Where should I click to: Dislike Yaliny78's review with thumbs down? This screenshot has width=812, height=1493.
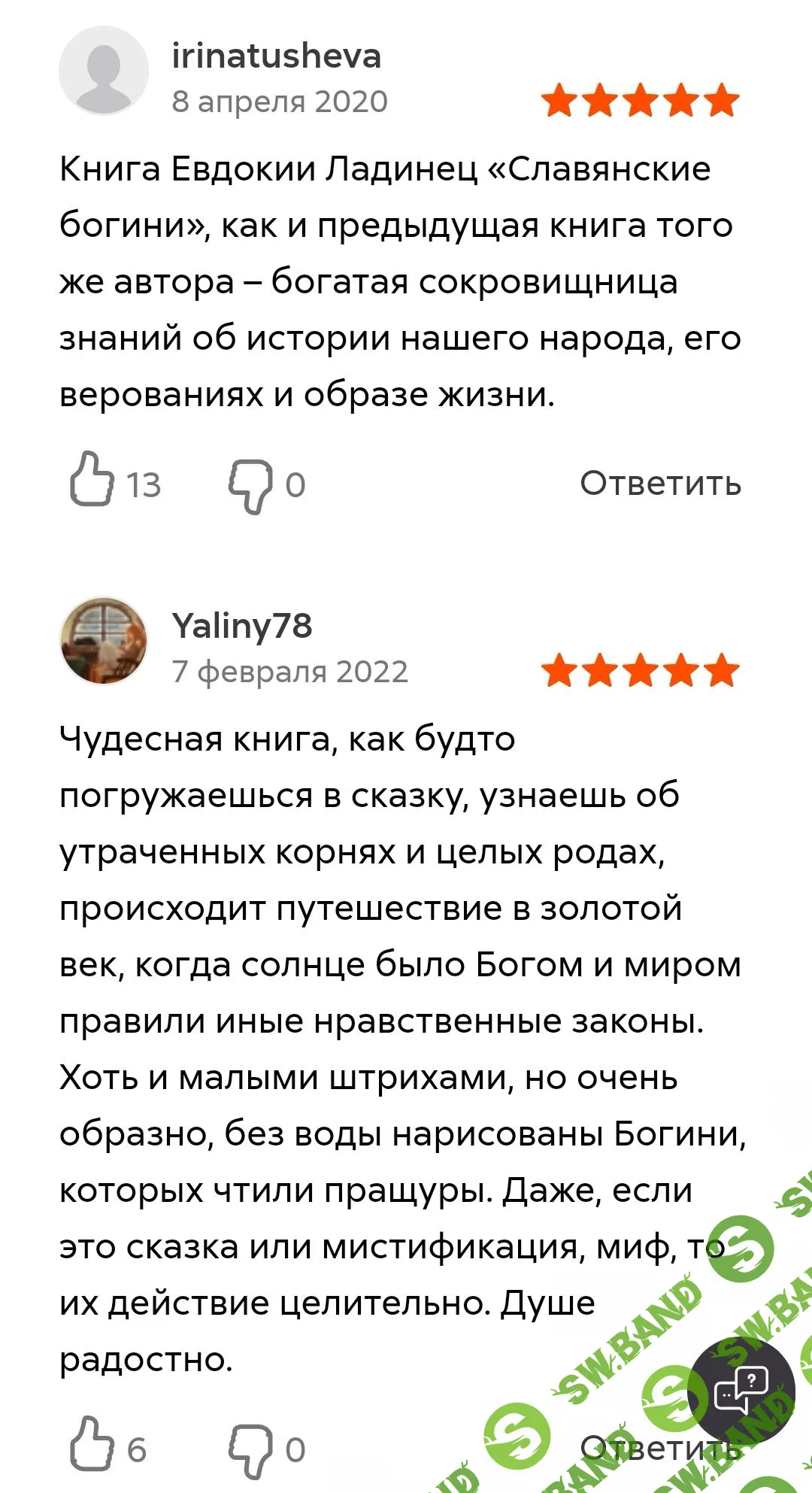(251, 1451)
